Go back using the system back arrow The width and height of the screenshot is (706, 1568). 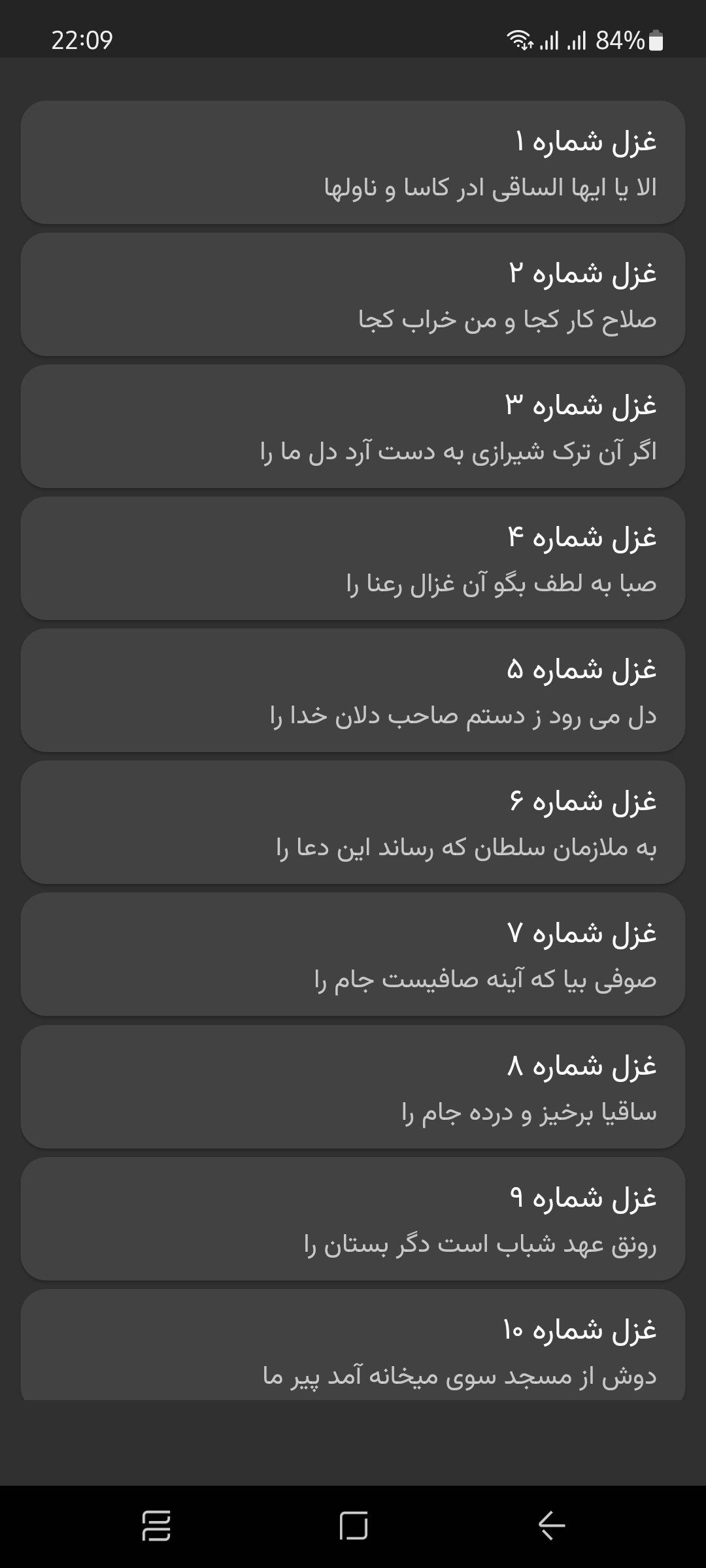pyautogui.click(x=551, y=1526)
